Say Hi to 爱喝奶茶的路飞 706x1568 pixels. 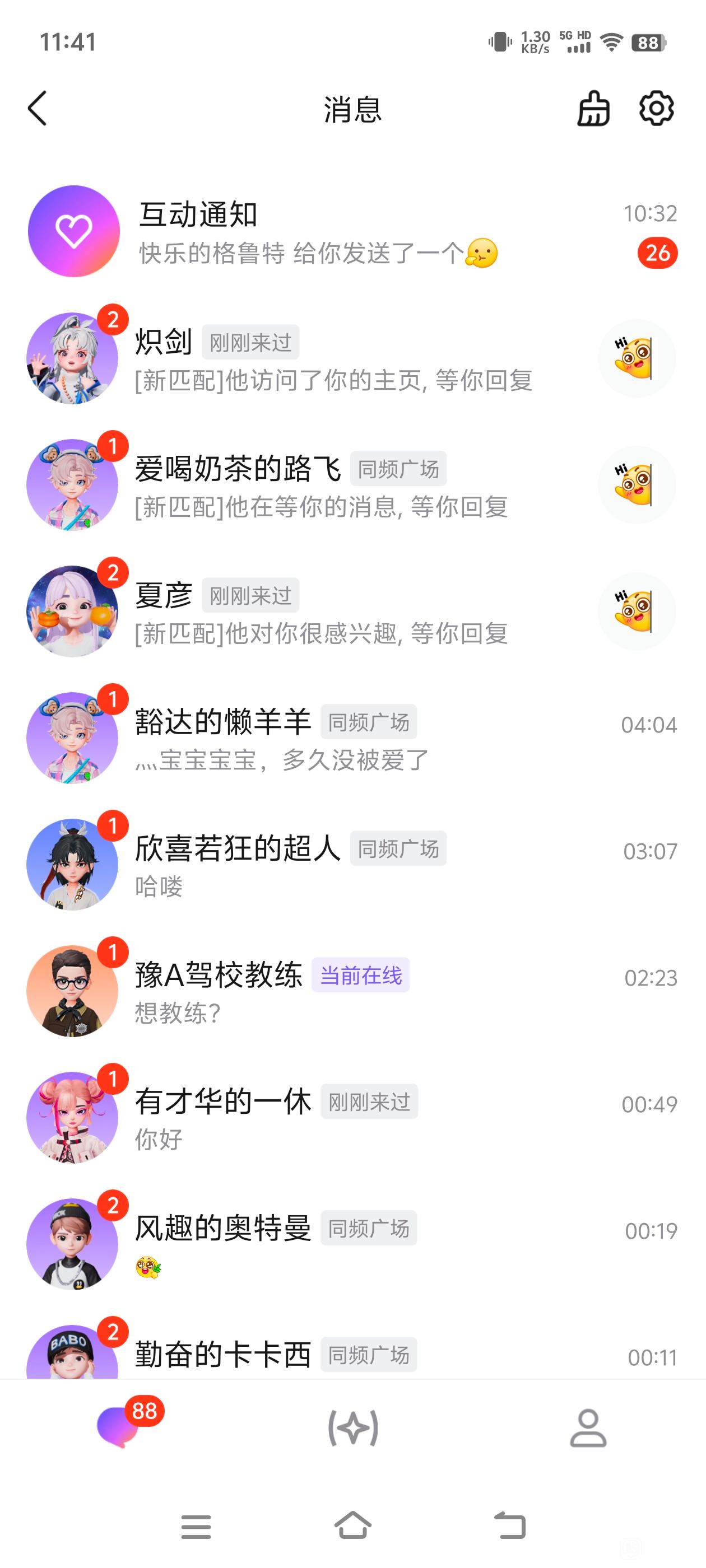coord(636,485)
